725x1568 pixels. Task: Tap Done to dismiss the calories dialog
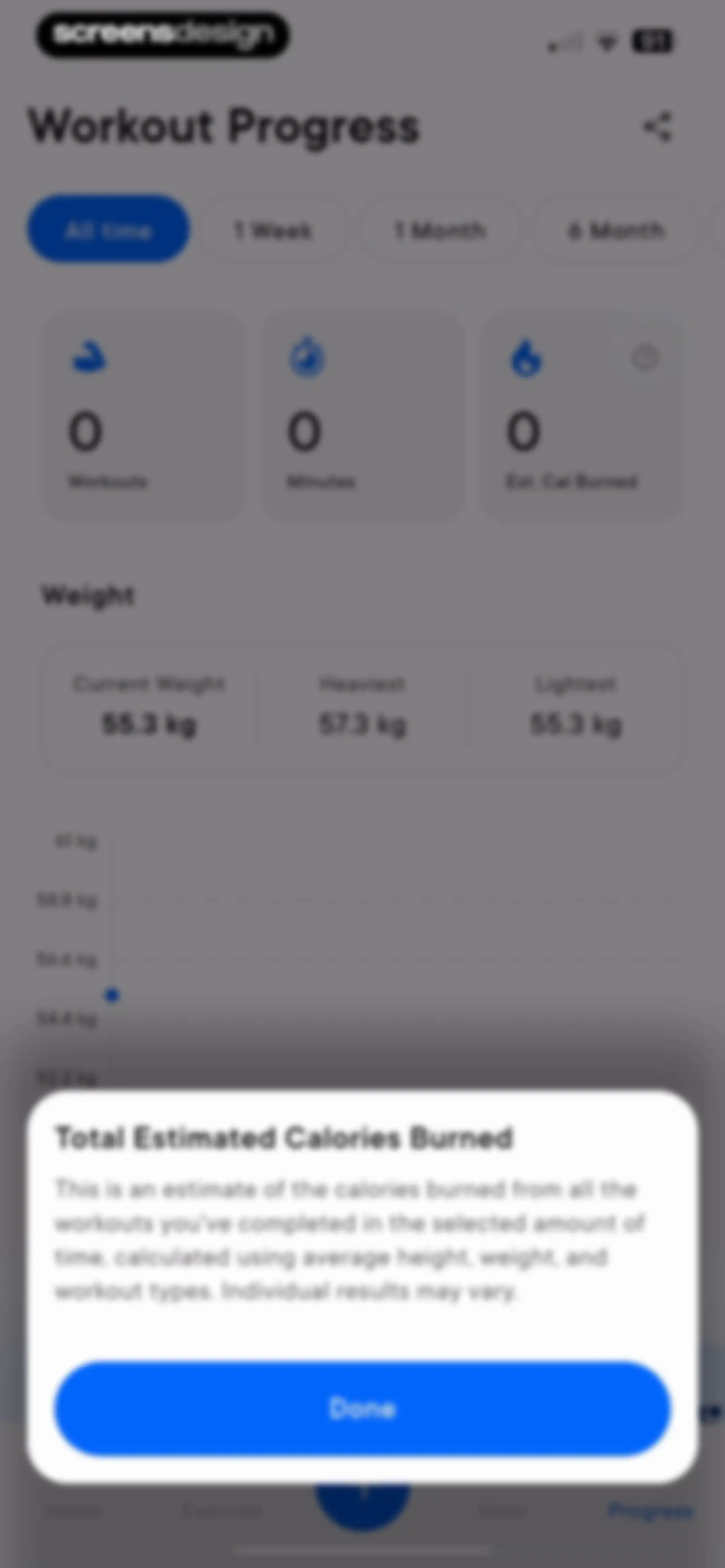[362, 1408]
